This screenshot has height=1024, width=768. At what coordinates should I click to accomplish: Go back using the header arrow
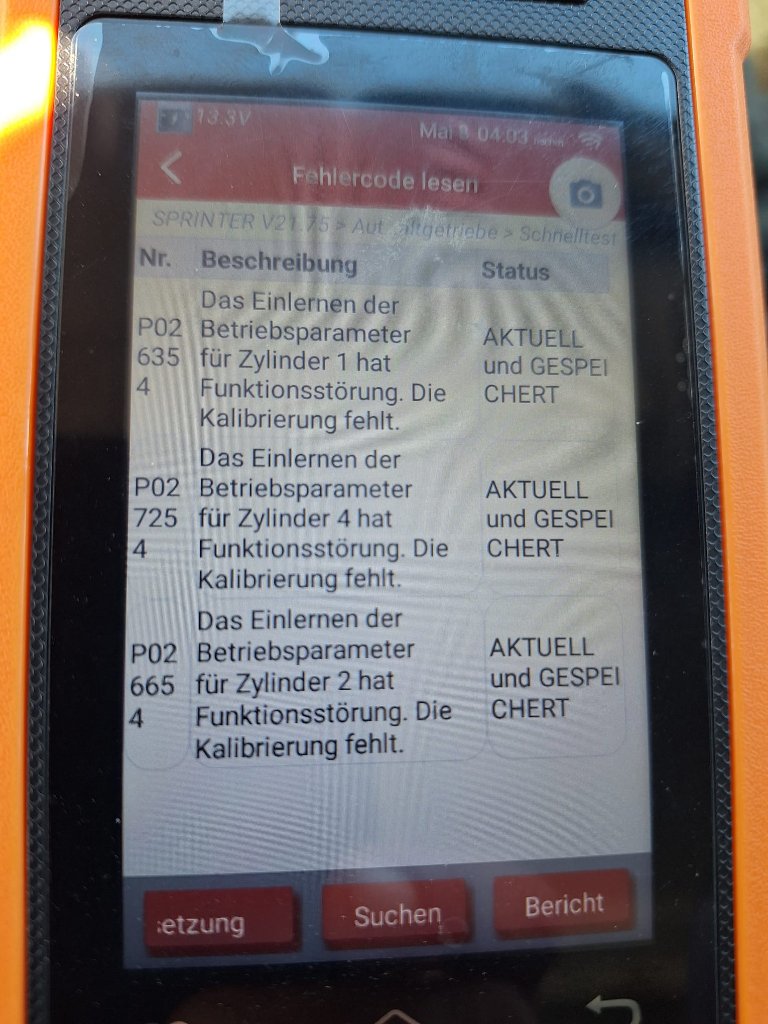172,168
